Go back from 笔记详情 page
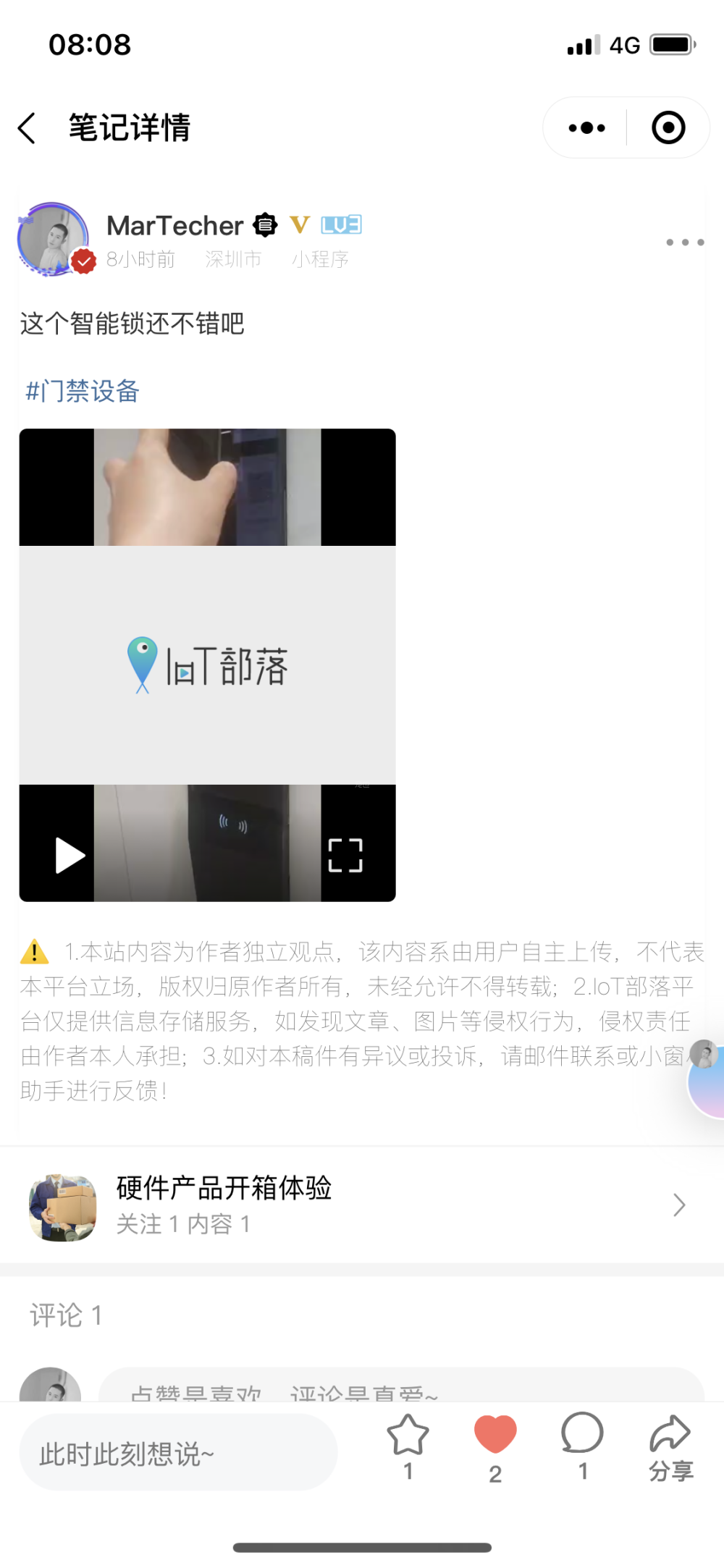 point(28,128)
